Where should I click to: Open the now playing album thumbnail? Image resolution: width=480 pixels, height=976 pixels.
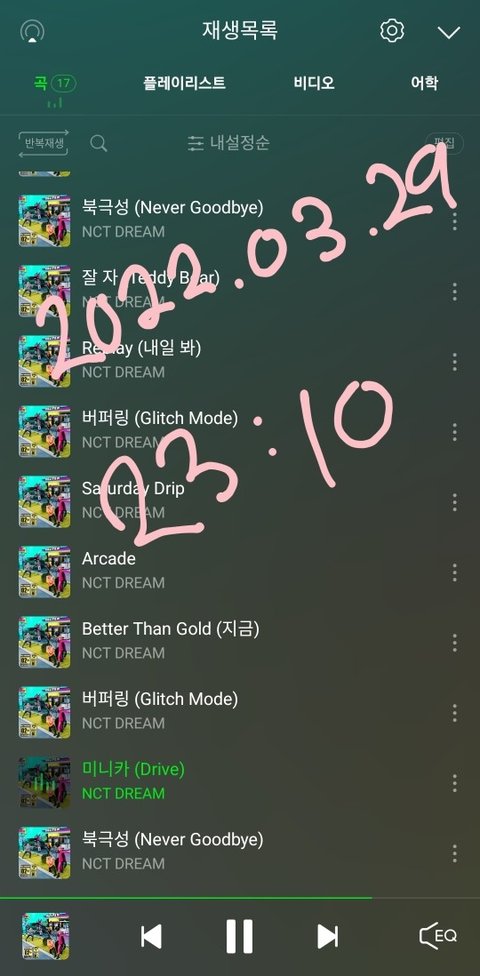[45, 936]
